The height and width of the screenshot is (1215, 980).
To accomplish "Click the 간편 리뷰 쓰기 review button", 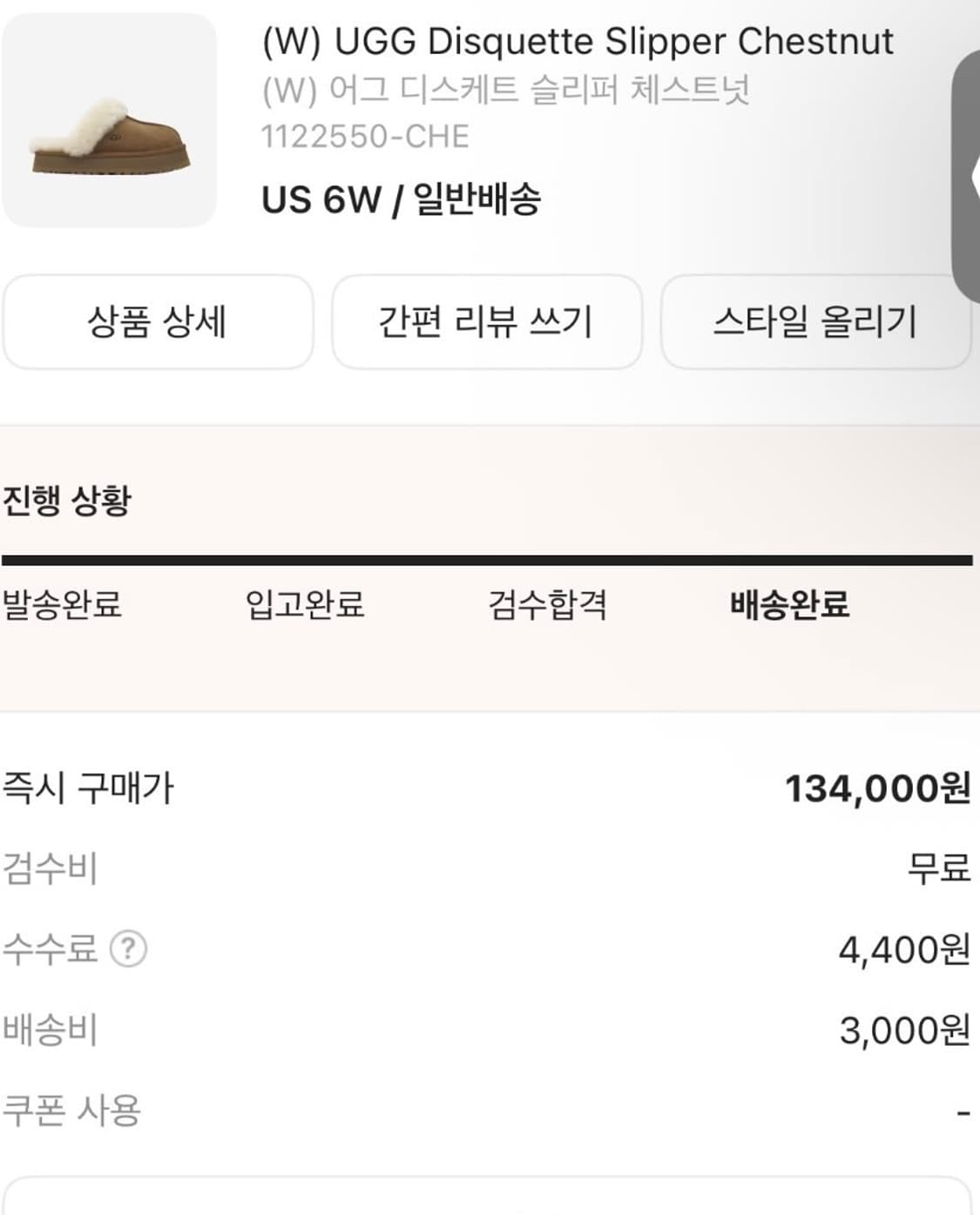I will 486,323.
